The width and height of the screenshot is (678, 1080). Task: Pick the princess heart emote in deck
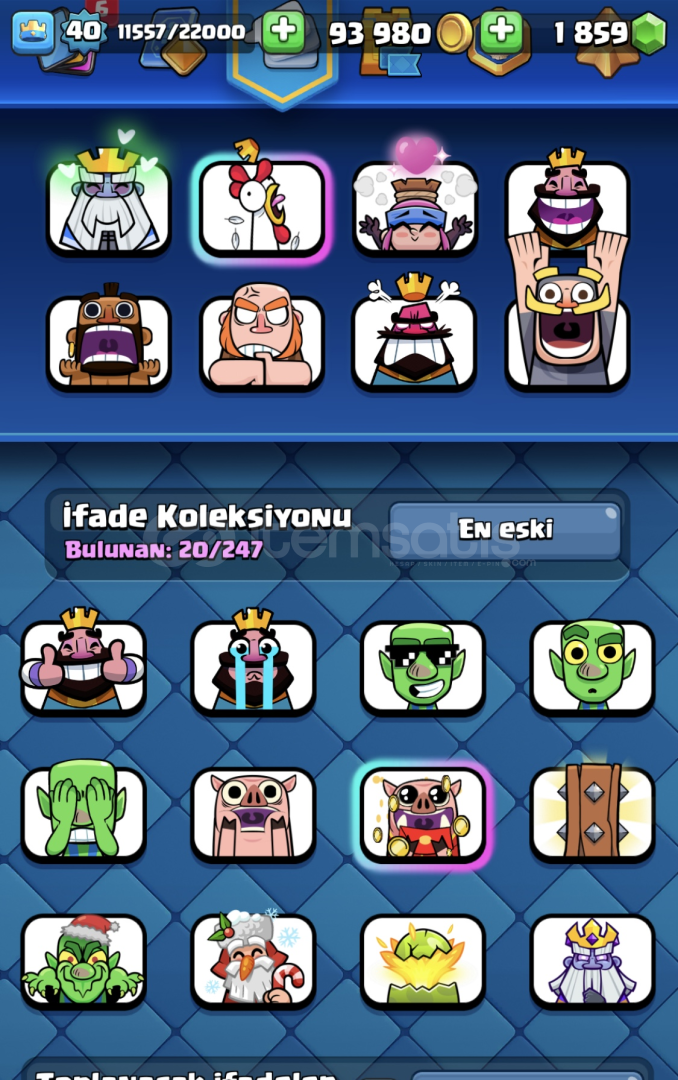click(414, 207)
